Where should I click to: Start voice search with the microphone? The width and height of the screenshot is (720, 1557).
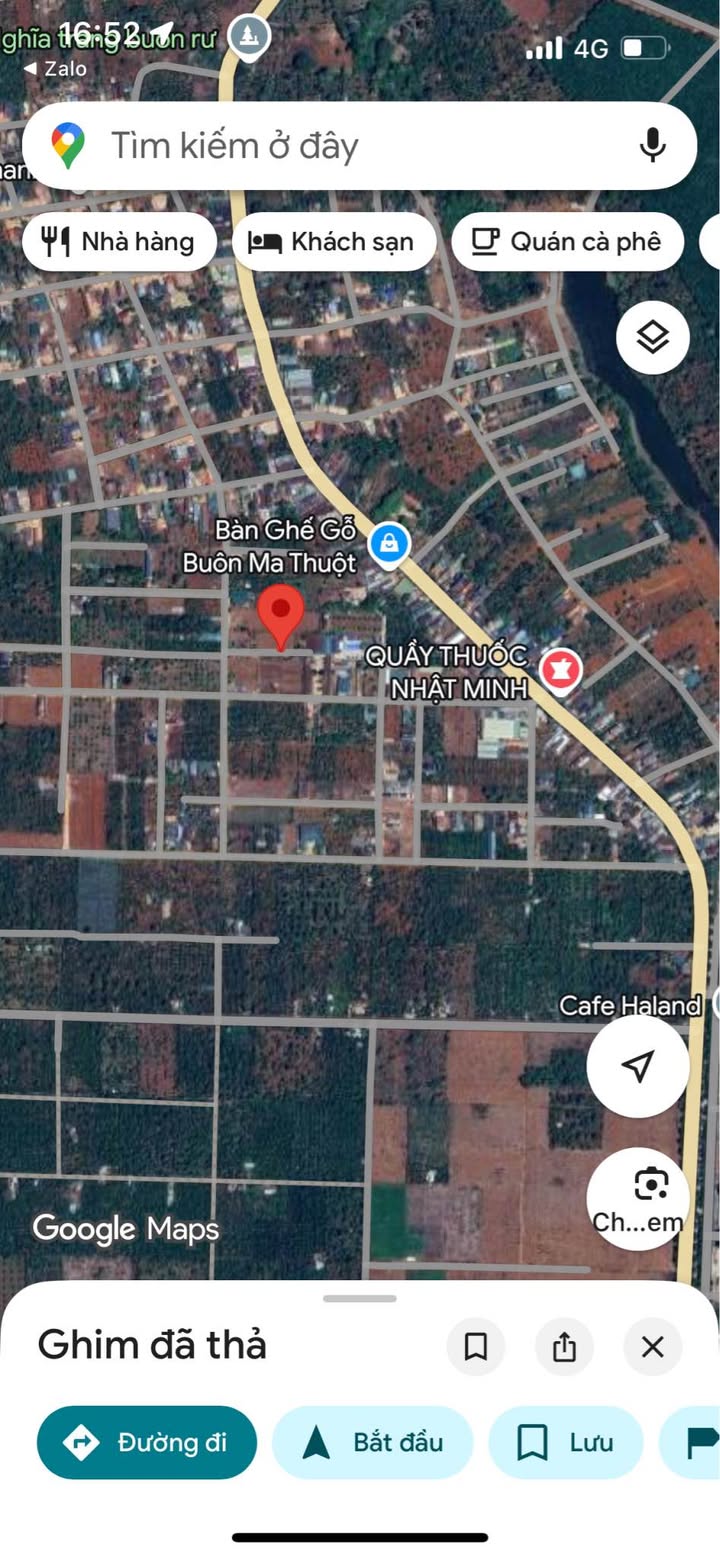pyautogui.click(x=652, y=146)
